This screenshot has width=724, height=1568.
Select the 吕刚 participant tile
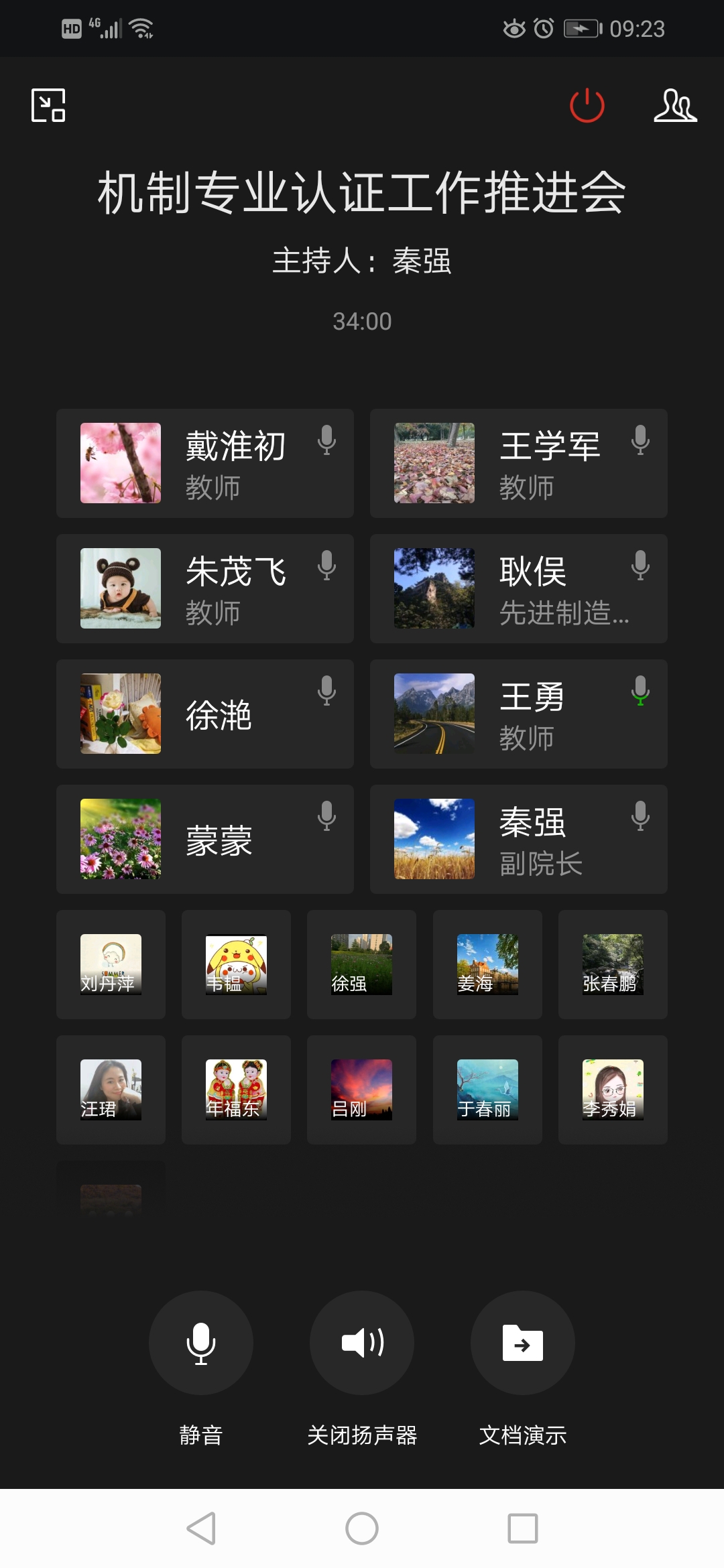coord(361,1090)
